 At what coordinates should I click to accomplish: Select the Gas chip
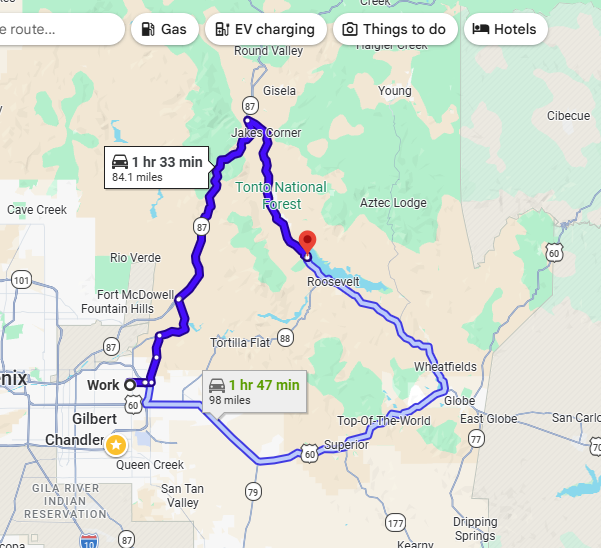click(x=164, y=29)
